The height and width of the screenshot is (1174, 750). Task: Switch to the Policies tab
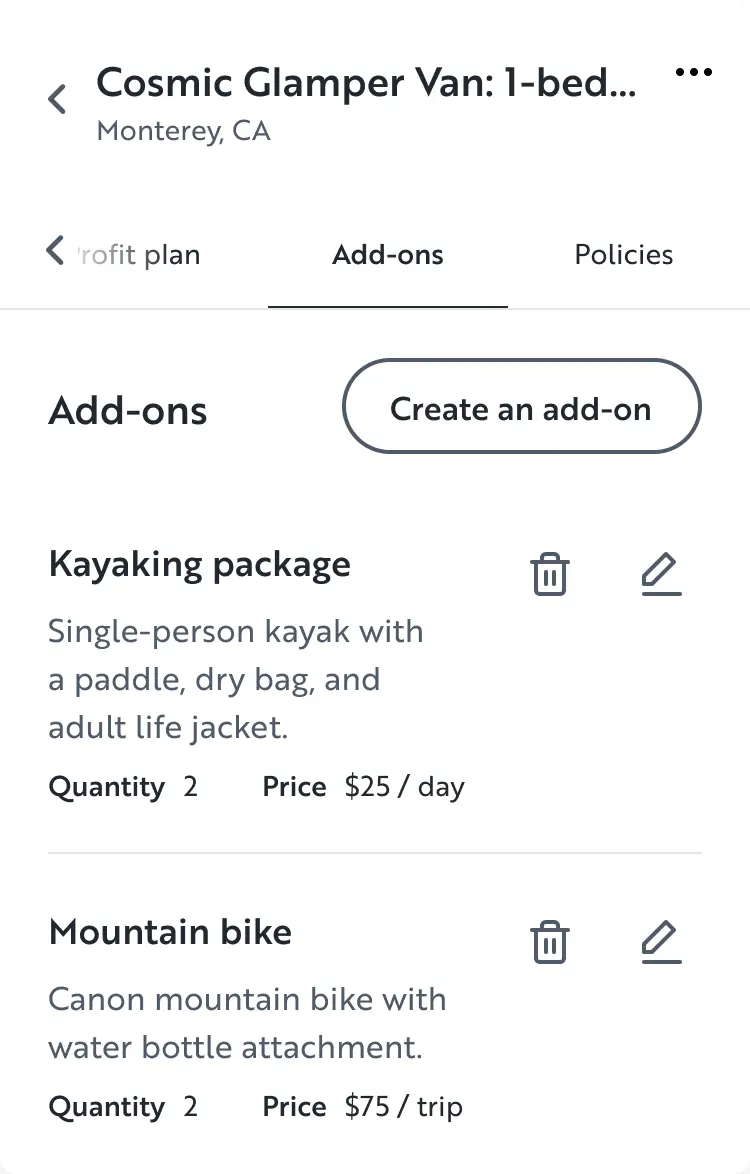point(623,255)
